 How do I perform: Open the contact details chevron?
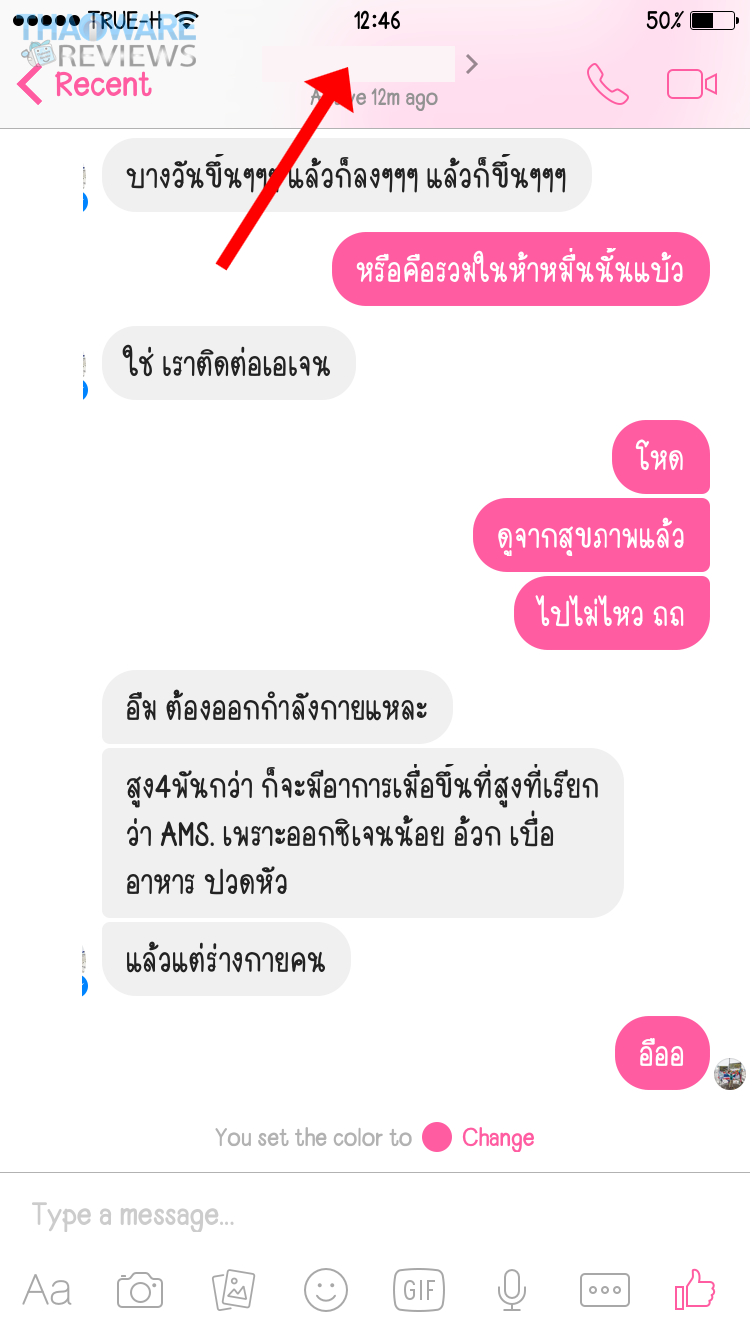pyautogui.click(x=472, y=65)
